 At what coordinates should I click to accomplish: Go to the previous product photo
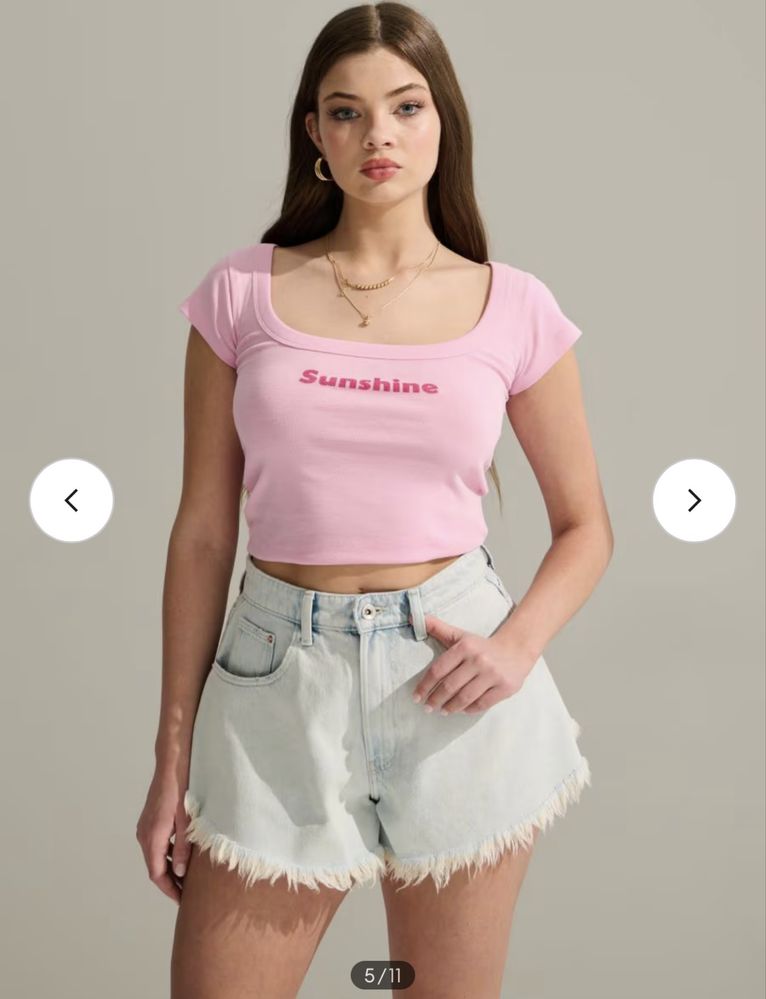tap(71, 500)
